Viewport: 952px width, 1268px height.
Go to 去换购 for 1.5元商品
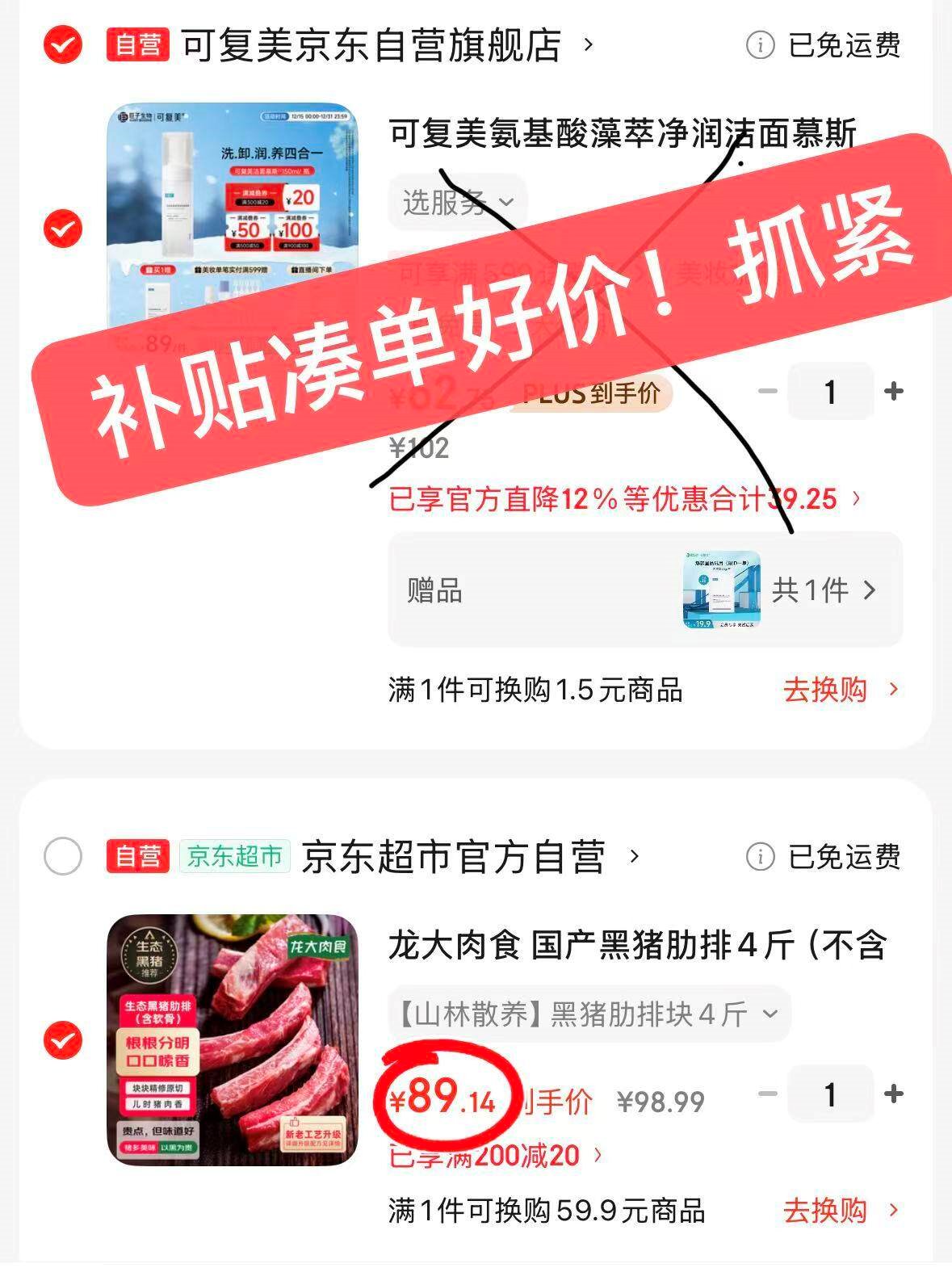(840, 690)
